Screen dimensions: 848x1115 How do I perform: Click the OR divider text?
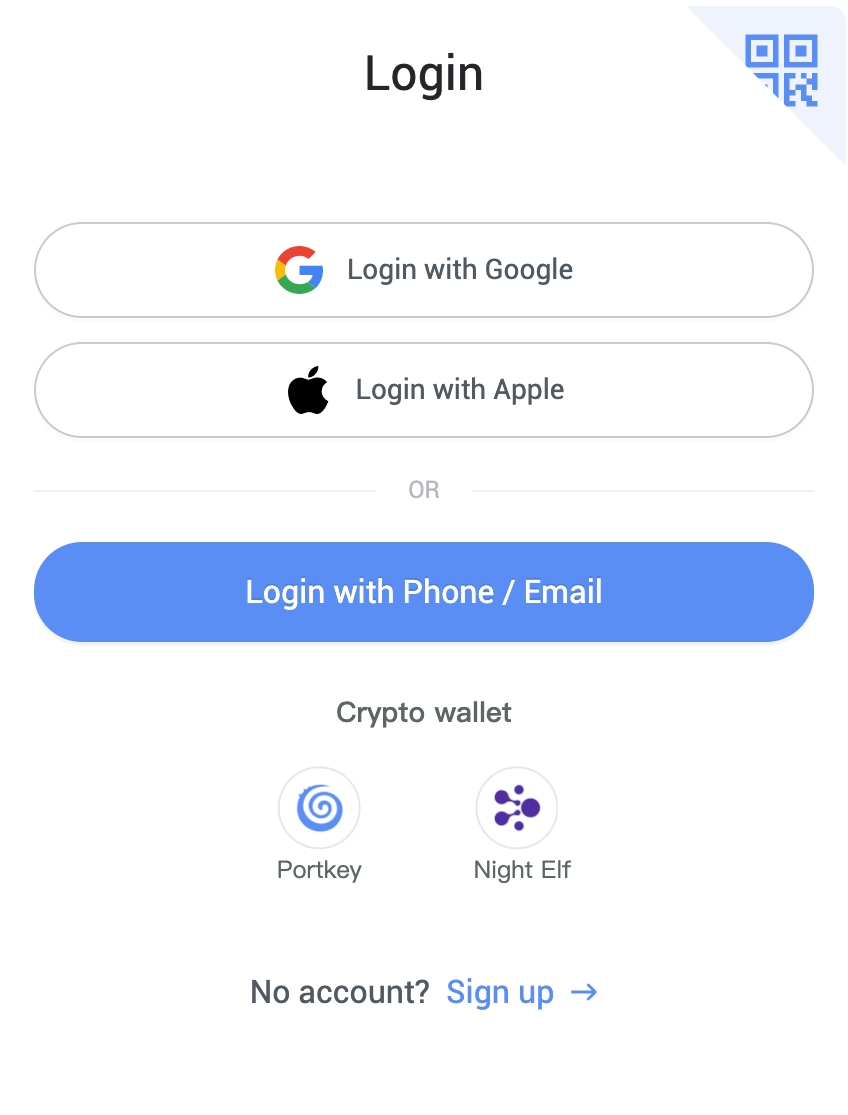424,489
